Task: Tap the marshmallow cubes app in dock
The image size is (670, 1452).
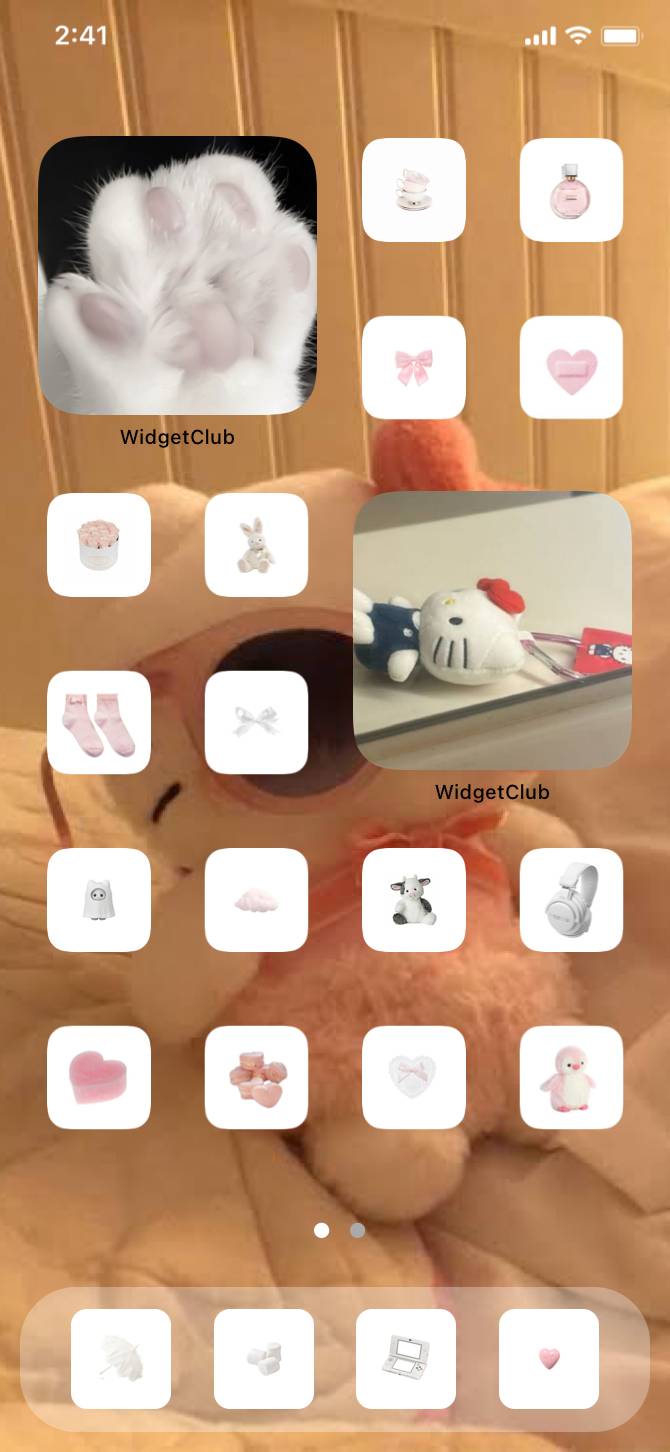Action: click(x=264, y=1359)
